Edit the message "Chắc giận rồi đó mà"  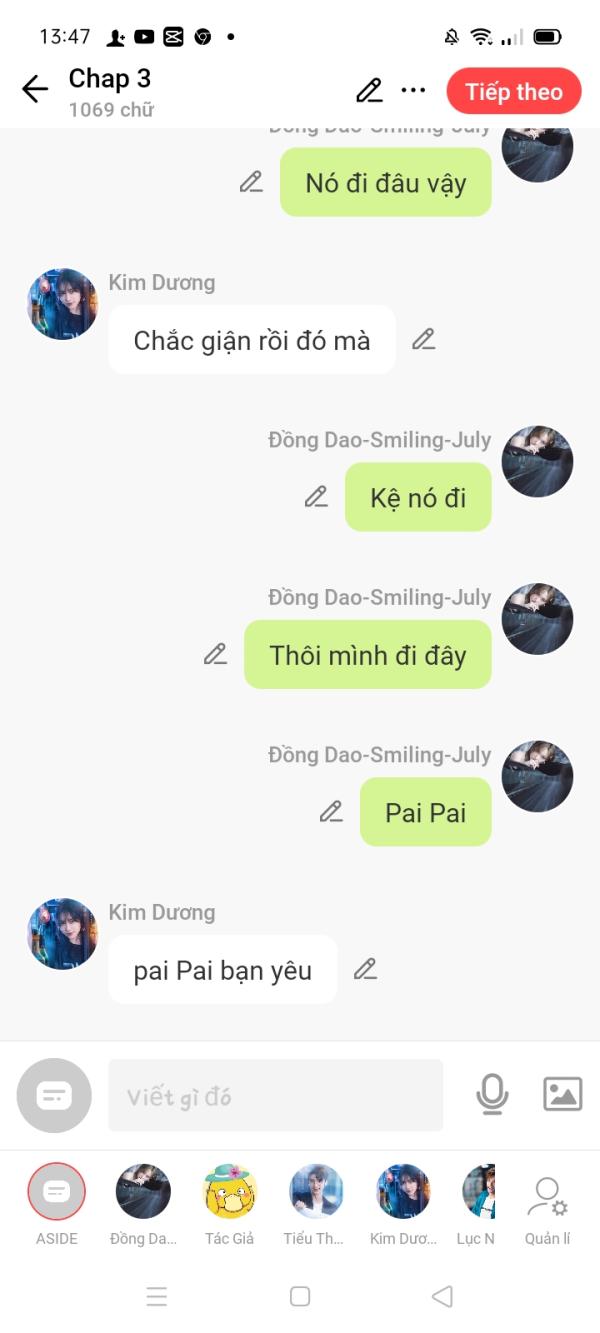[x=424, y=340]
